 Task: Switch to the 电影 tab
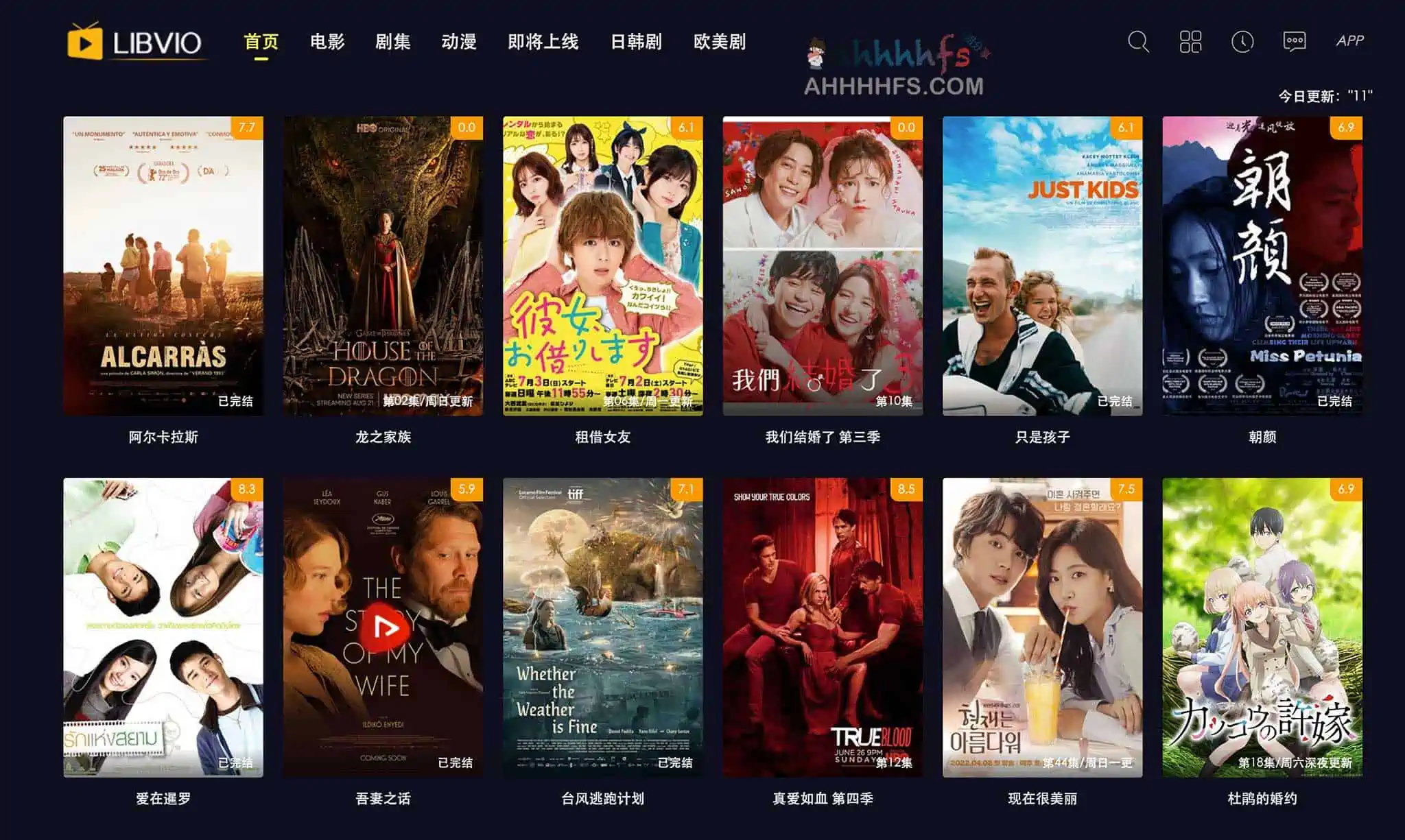pyautogui.click(x=327, y=42)
